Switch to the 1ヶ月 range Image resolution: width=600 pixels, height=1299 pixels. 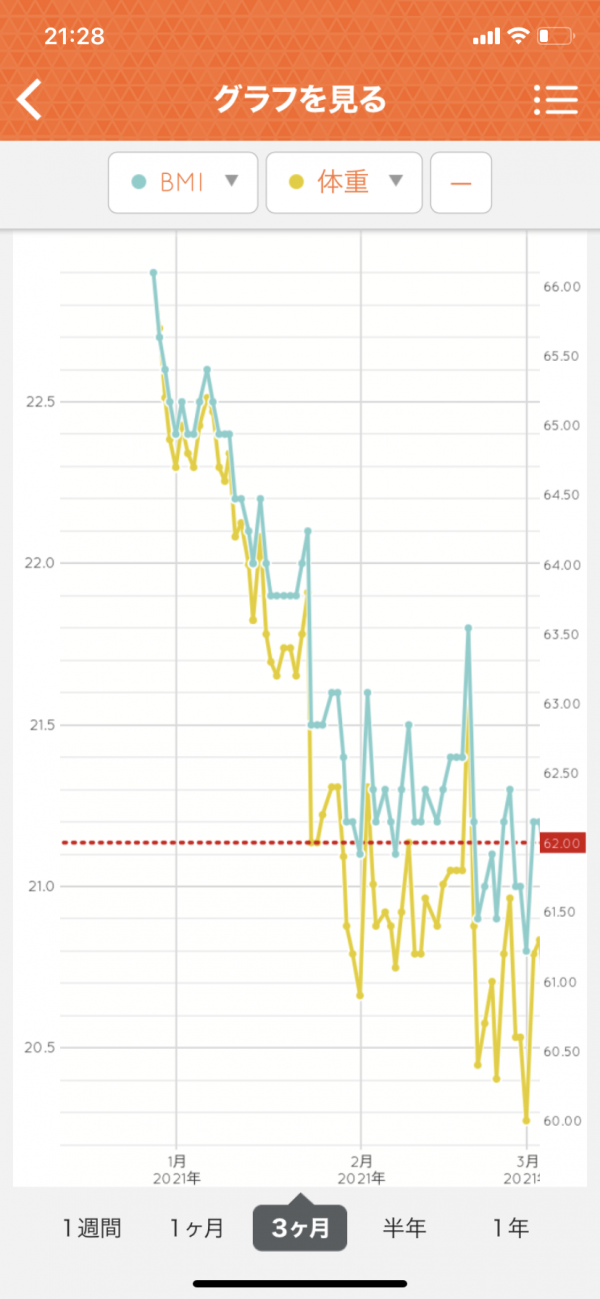click(196, 1228)
